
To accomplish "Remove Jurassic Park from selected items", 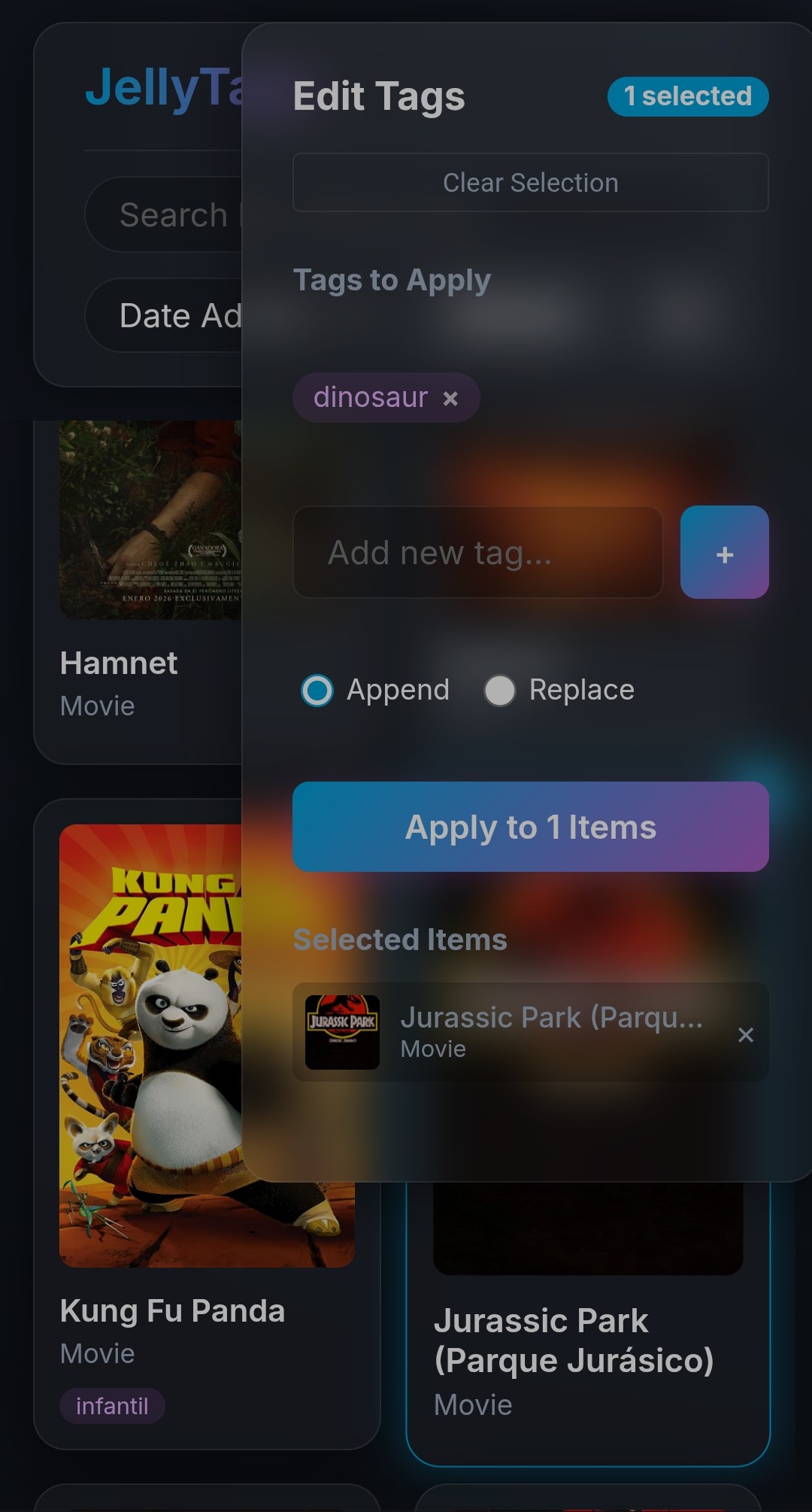I will 745,1035.
